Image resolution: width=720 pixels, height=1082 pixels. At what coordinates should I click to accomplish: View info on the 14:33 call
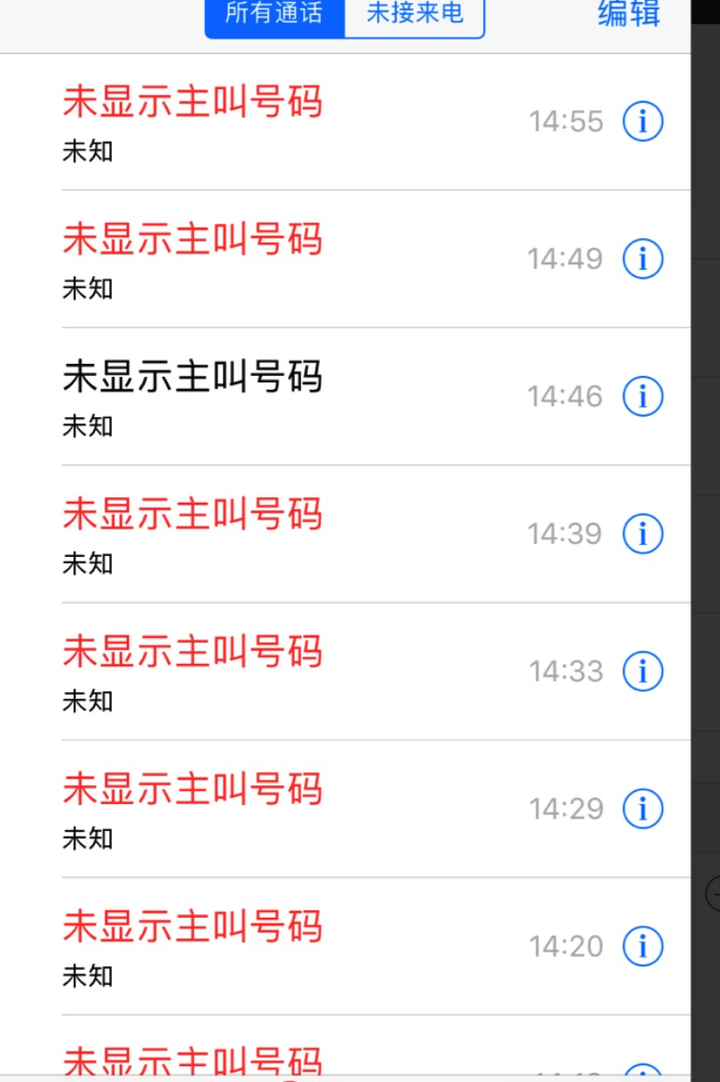point(643,671)
